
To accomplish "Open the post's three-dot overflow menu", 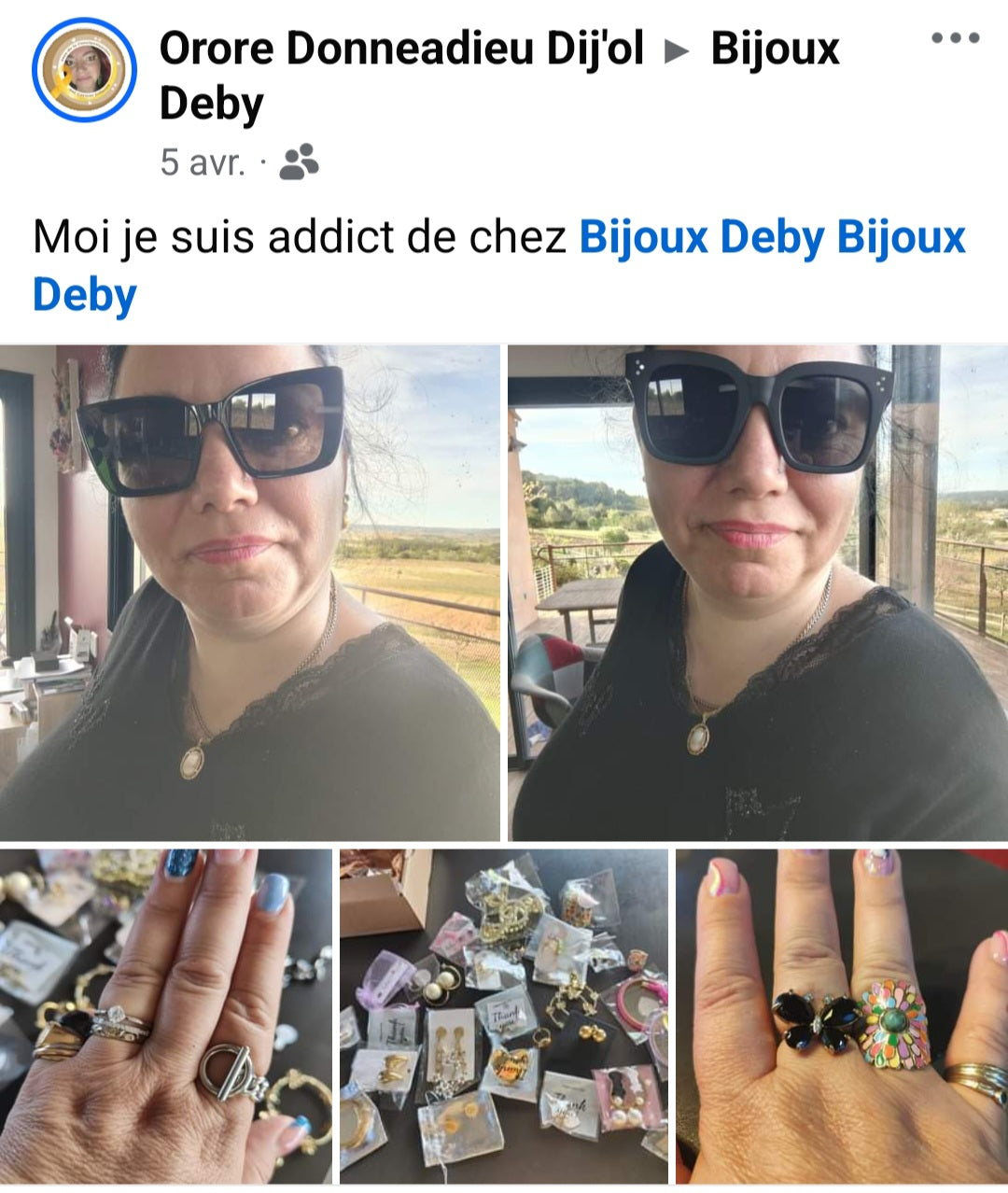I will pos(955,39).
